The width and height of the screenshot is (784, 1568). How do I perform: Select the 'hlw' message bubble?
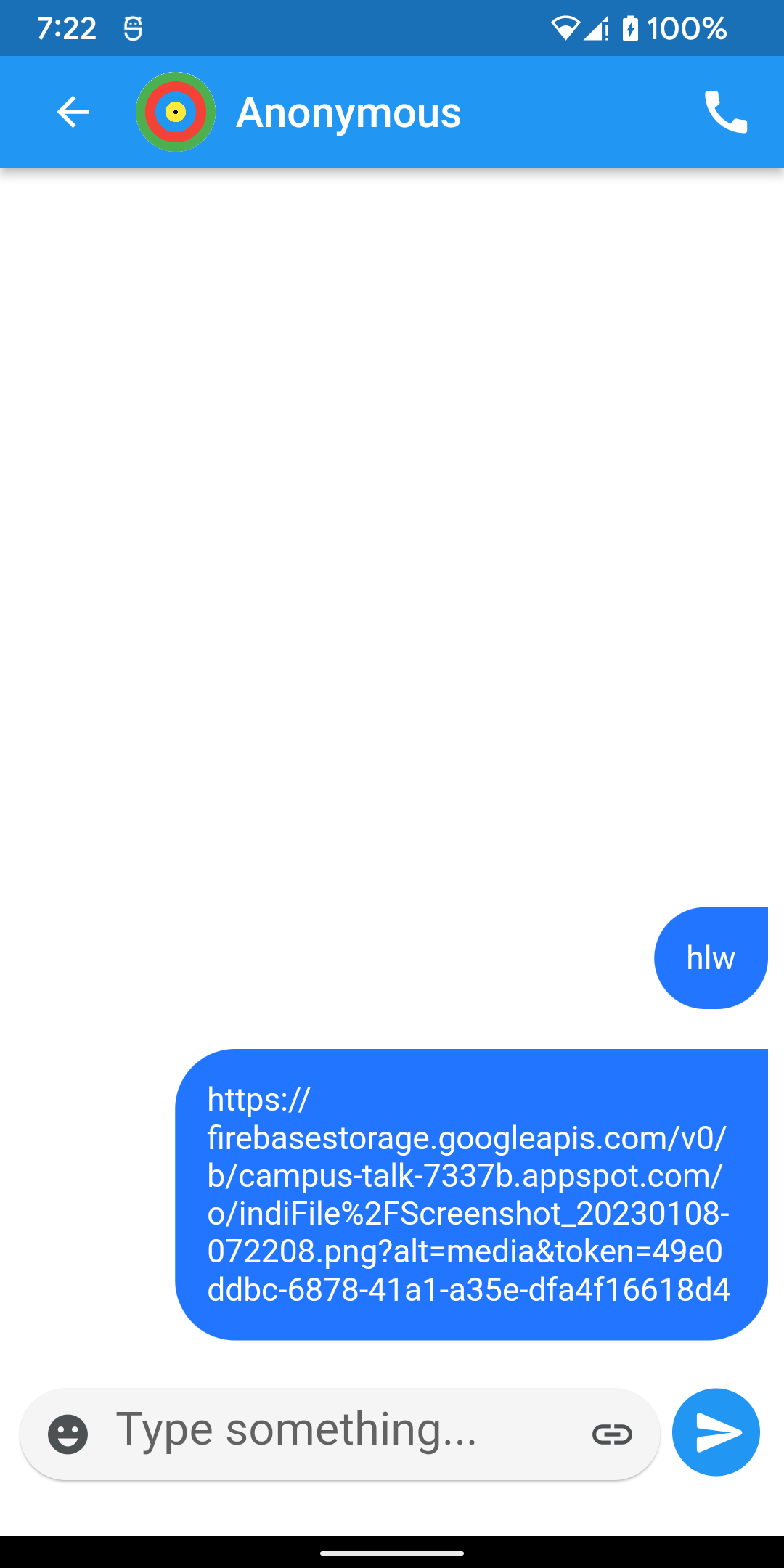click(x=711, y=957)
